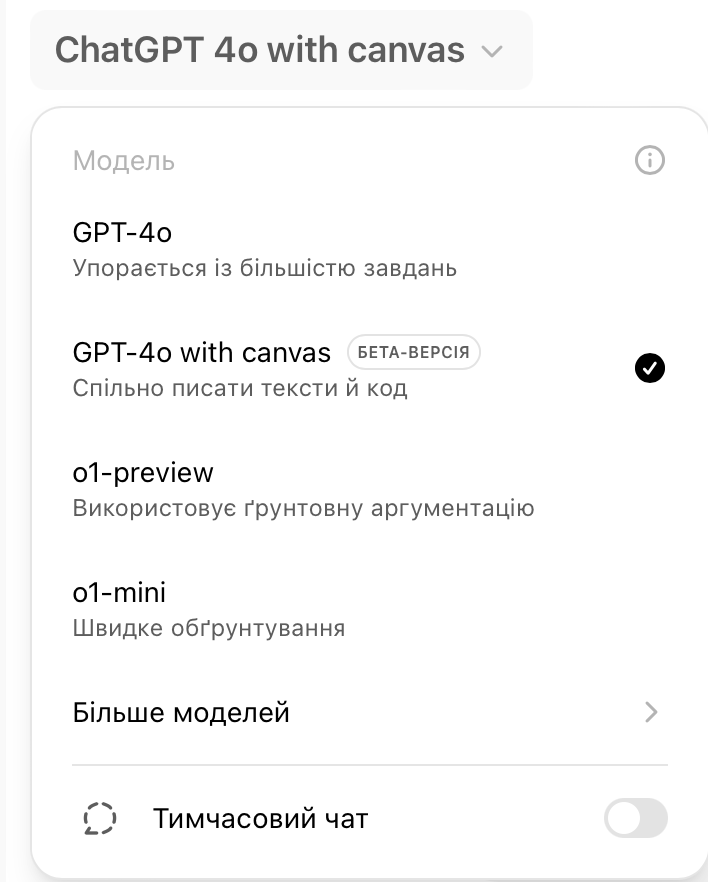
Task: Collapse the ChatGPT 4o with canvas dropdown
Action: click(280, 50)
